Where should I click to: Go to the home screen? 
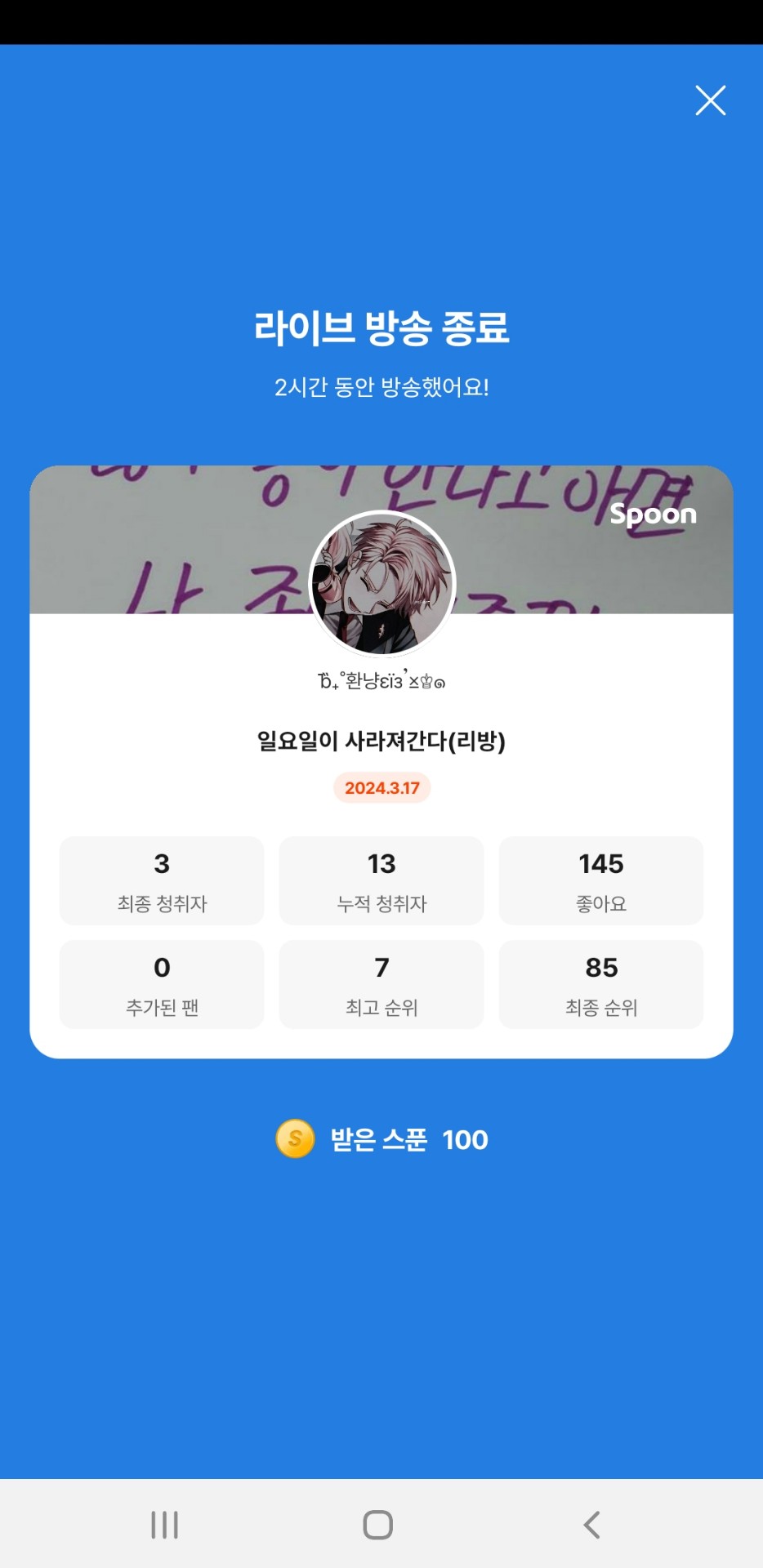click(x=378, y=1524)
